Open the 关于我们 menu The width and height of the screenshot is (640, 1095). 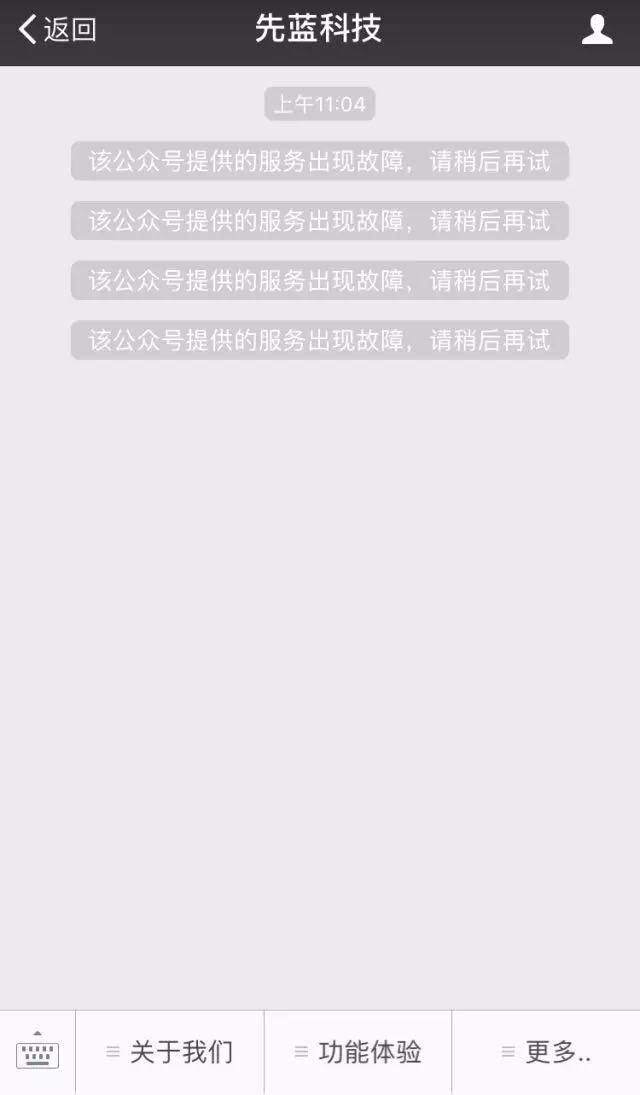[x=170, y=1052]
